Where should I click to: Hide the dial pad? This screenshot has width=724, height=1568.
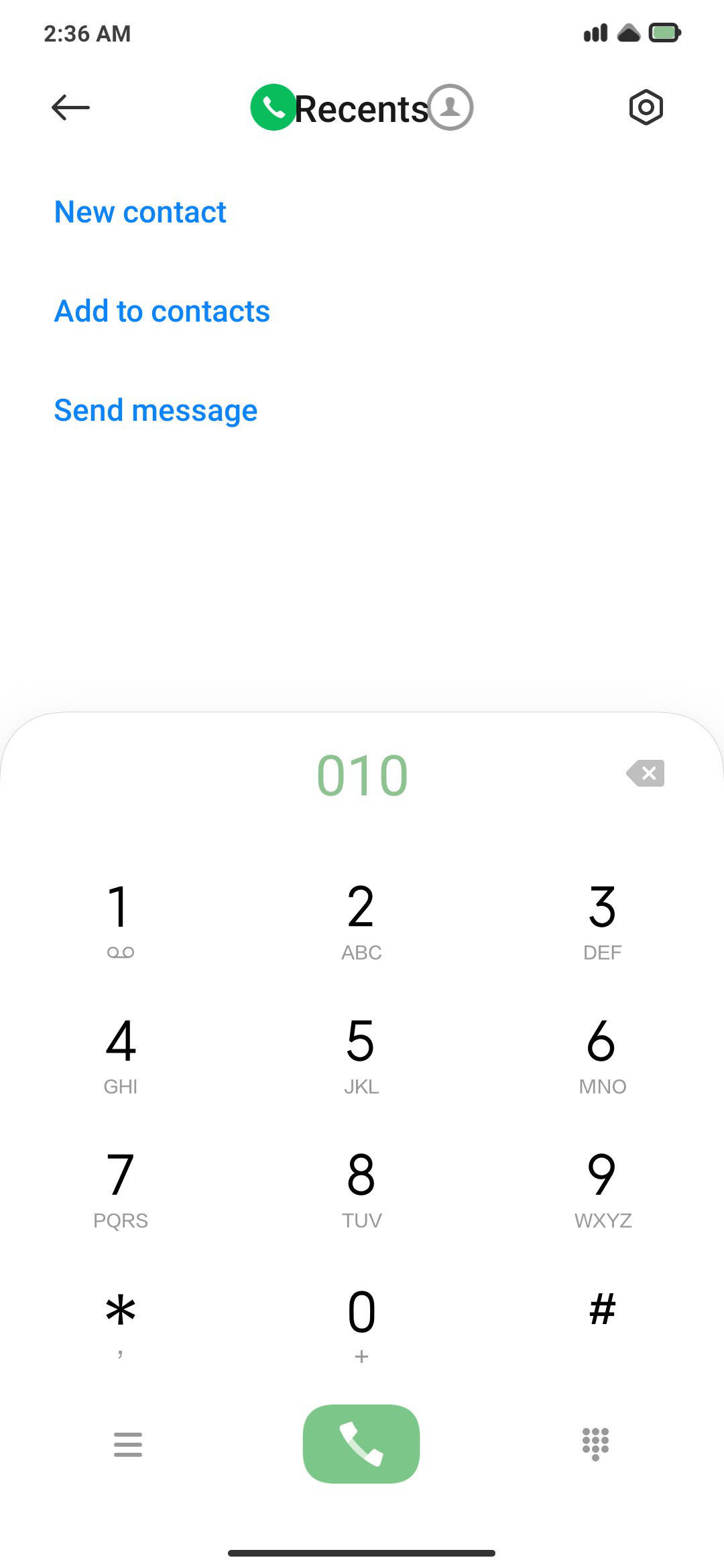click(595, 1444)
